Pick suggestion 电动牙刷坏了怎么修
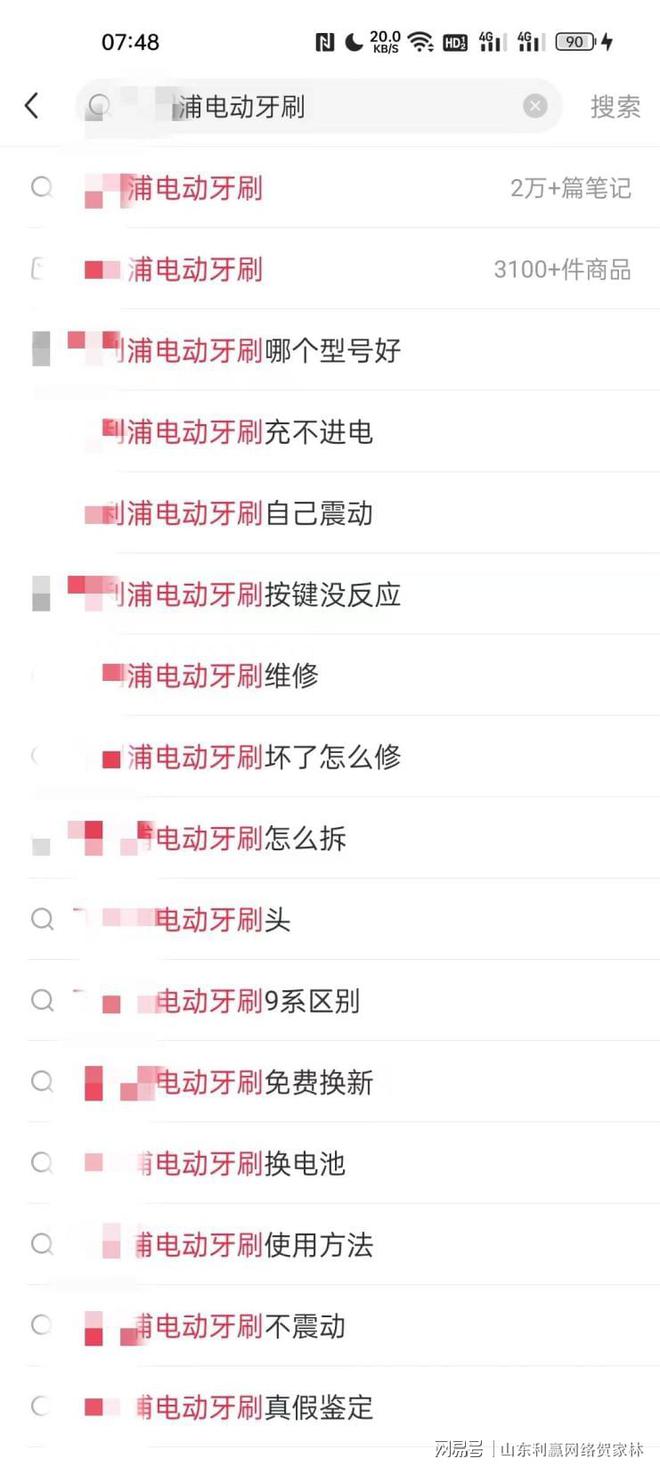 click(x=330, y=757)
